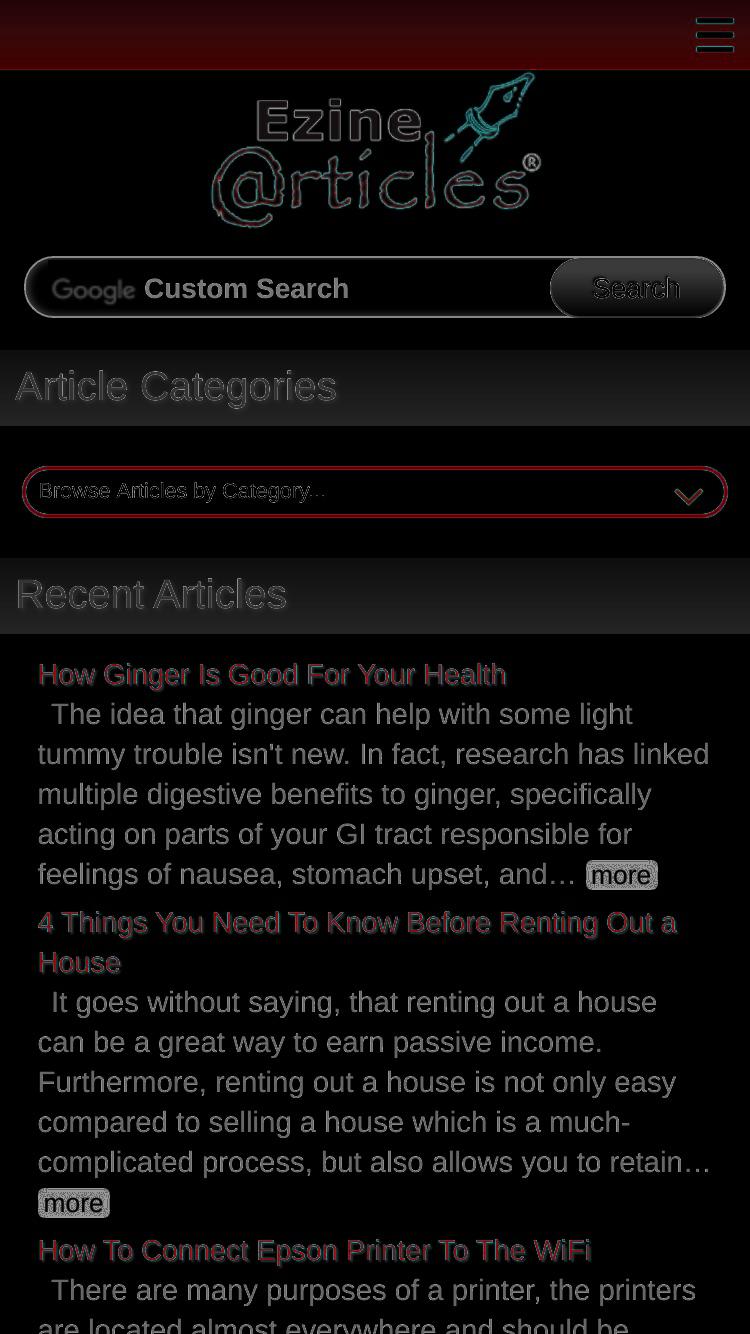Tap more under the renting house article
Viewport: 750px width, 1334px height.
tap(73, 1203)
